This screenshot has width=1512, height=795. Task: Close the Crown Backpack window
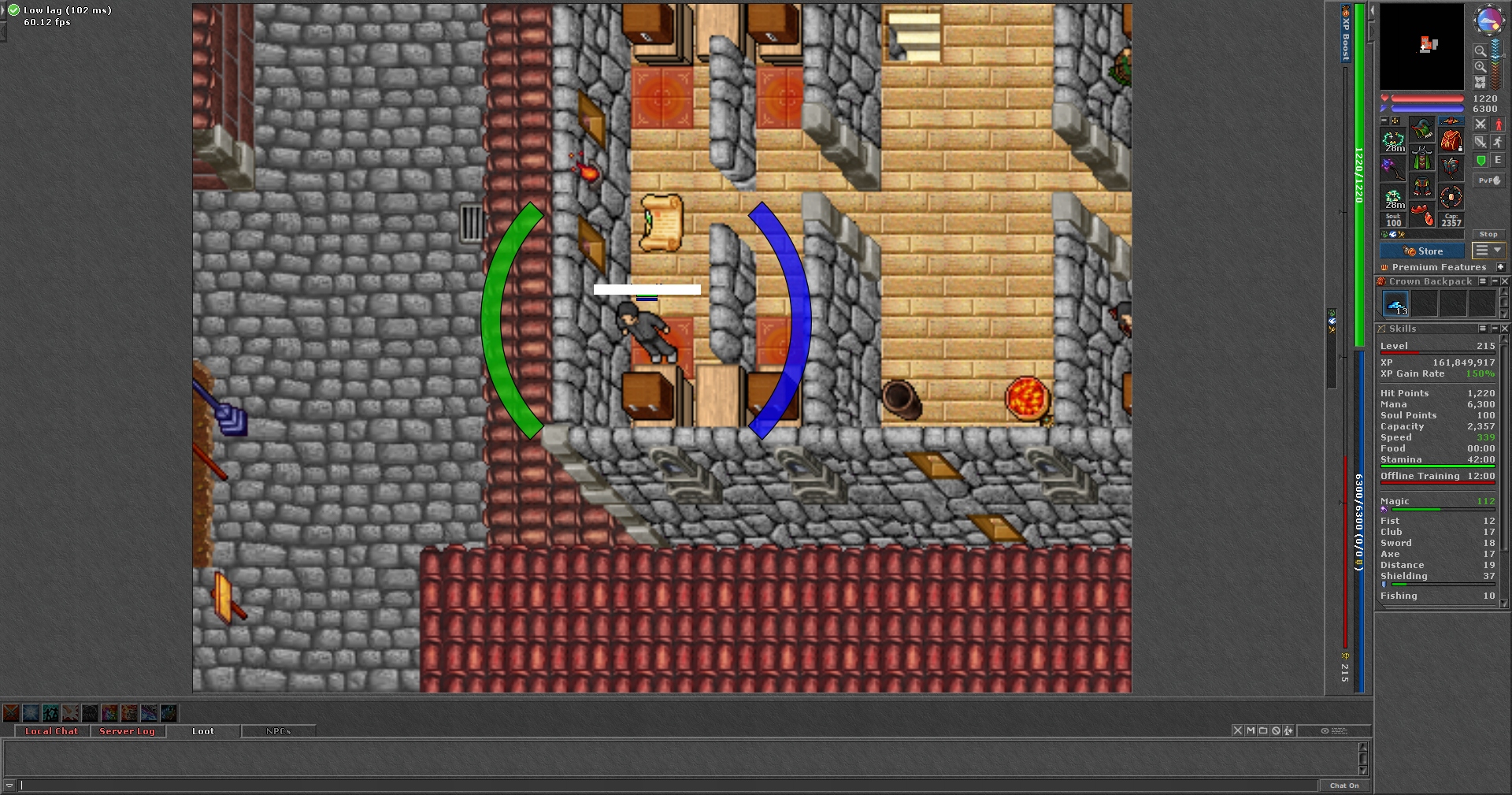(1505, 281)
